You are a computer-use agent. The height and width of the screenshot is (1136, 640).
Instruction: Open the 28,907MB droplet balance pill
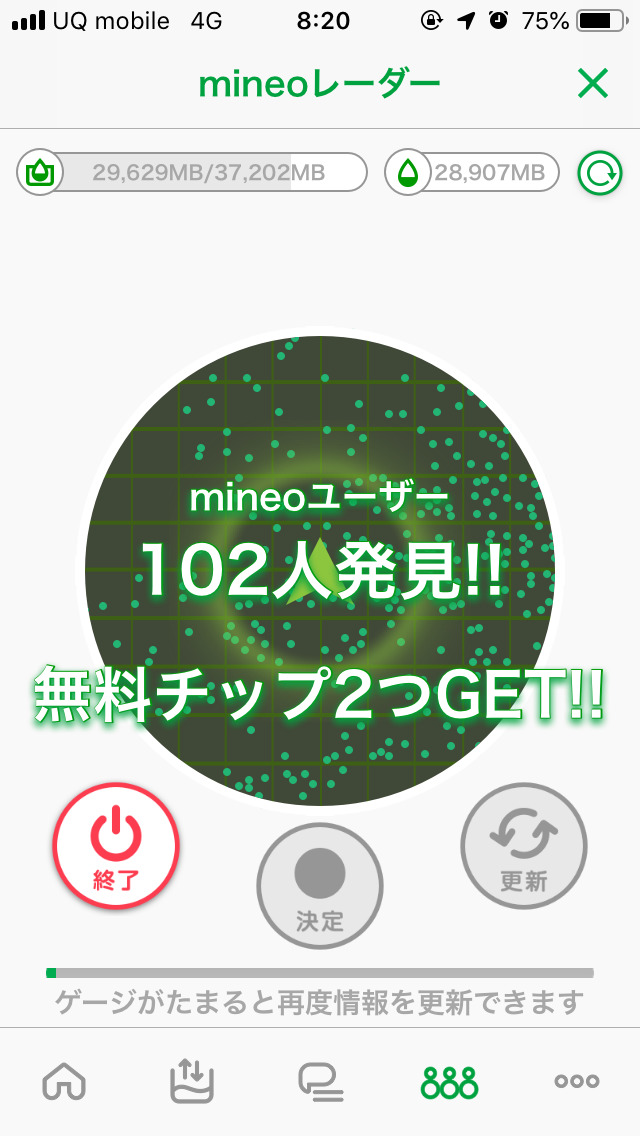[x=472, y=172]
